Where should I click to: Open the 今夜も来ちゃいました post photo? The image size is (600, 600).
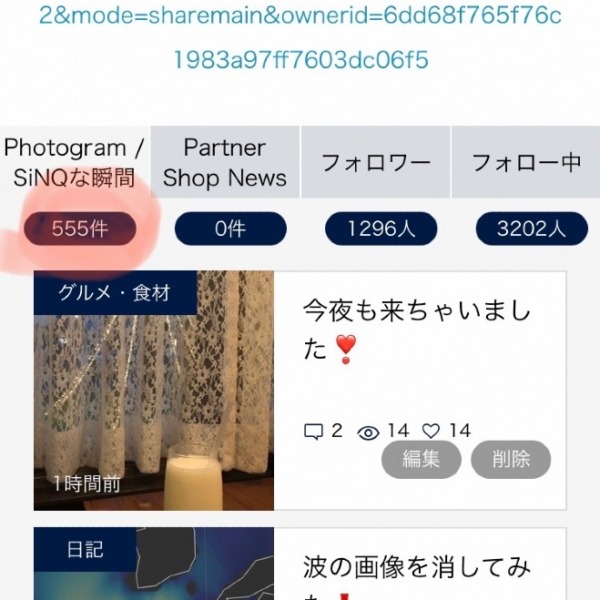[154, 390]
